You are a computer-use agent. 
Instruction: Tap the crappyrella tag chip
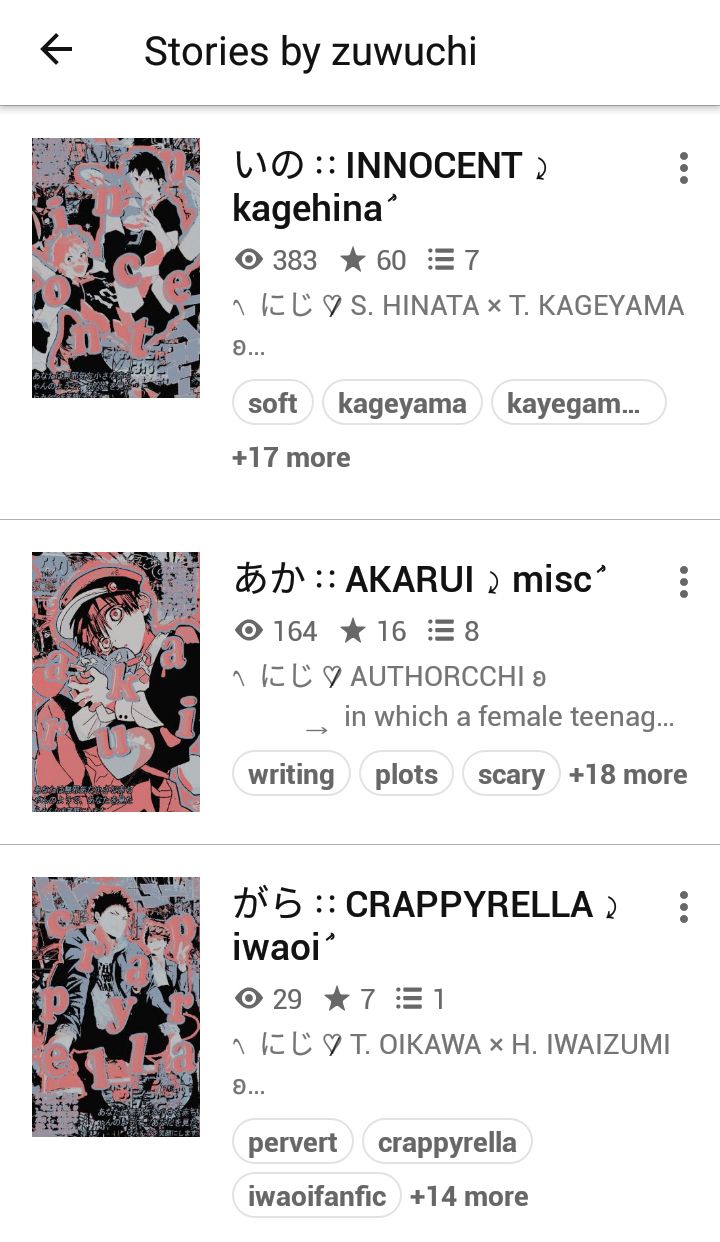point(447,1142)
